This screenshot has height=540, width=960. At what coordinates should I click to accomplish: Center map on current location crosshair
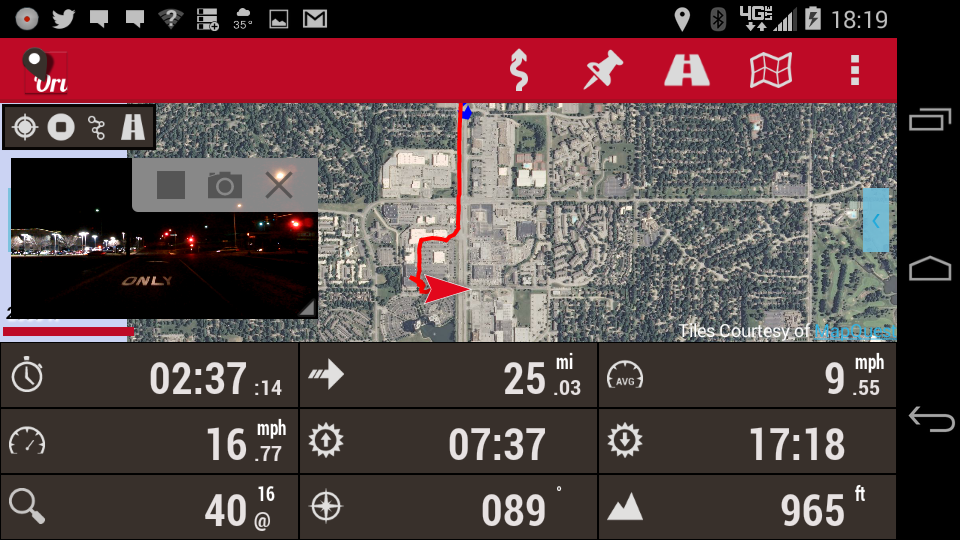tap(26, 127)
